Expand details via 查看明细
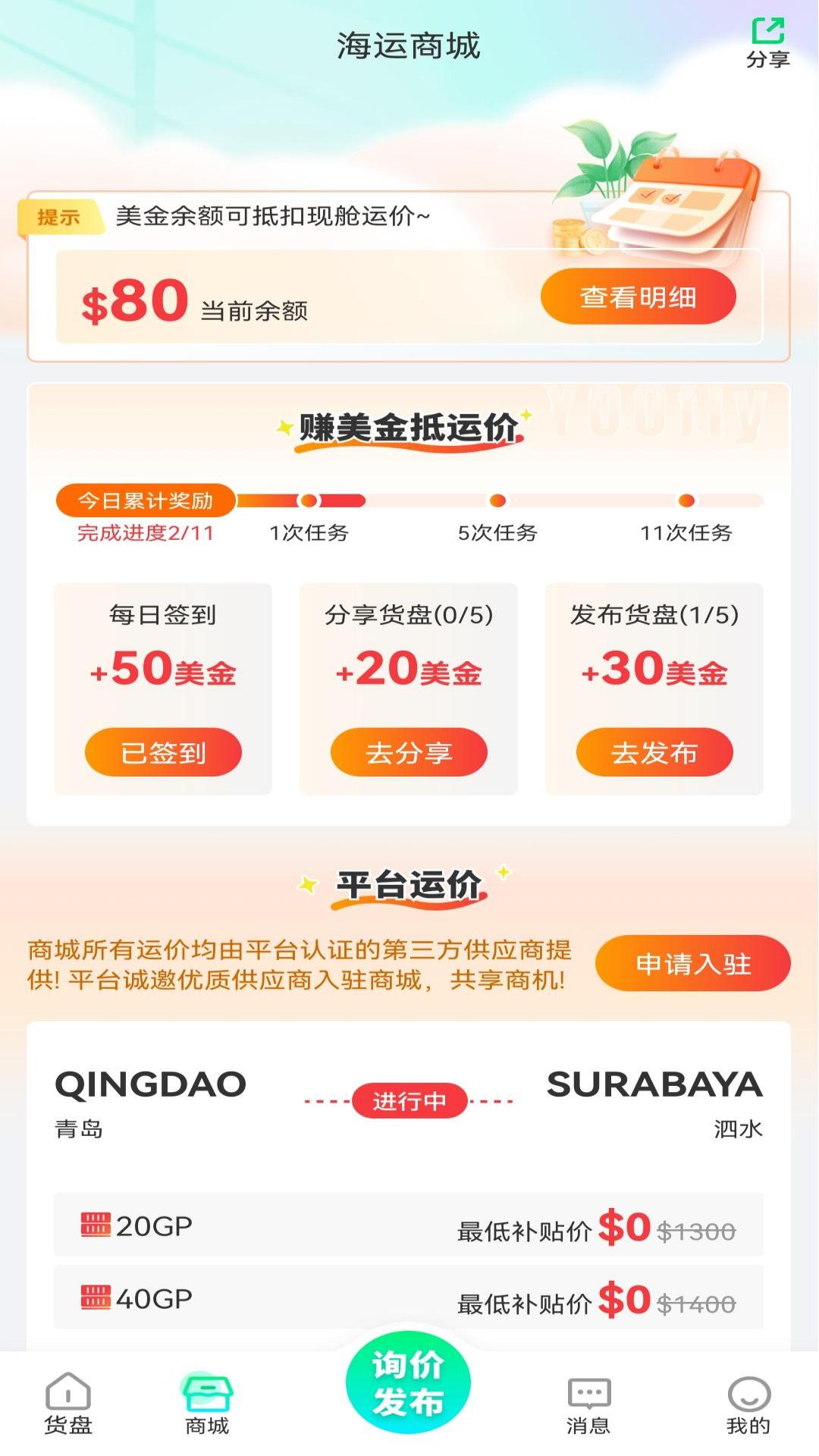The width and height of the screenshot is (819, 1456). coord(638,297)
